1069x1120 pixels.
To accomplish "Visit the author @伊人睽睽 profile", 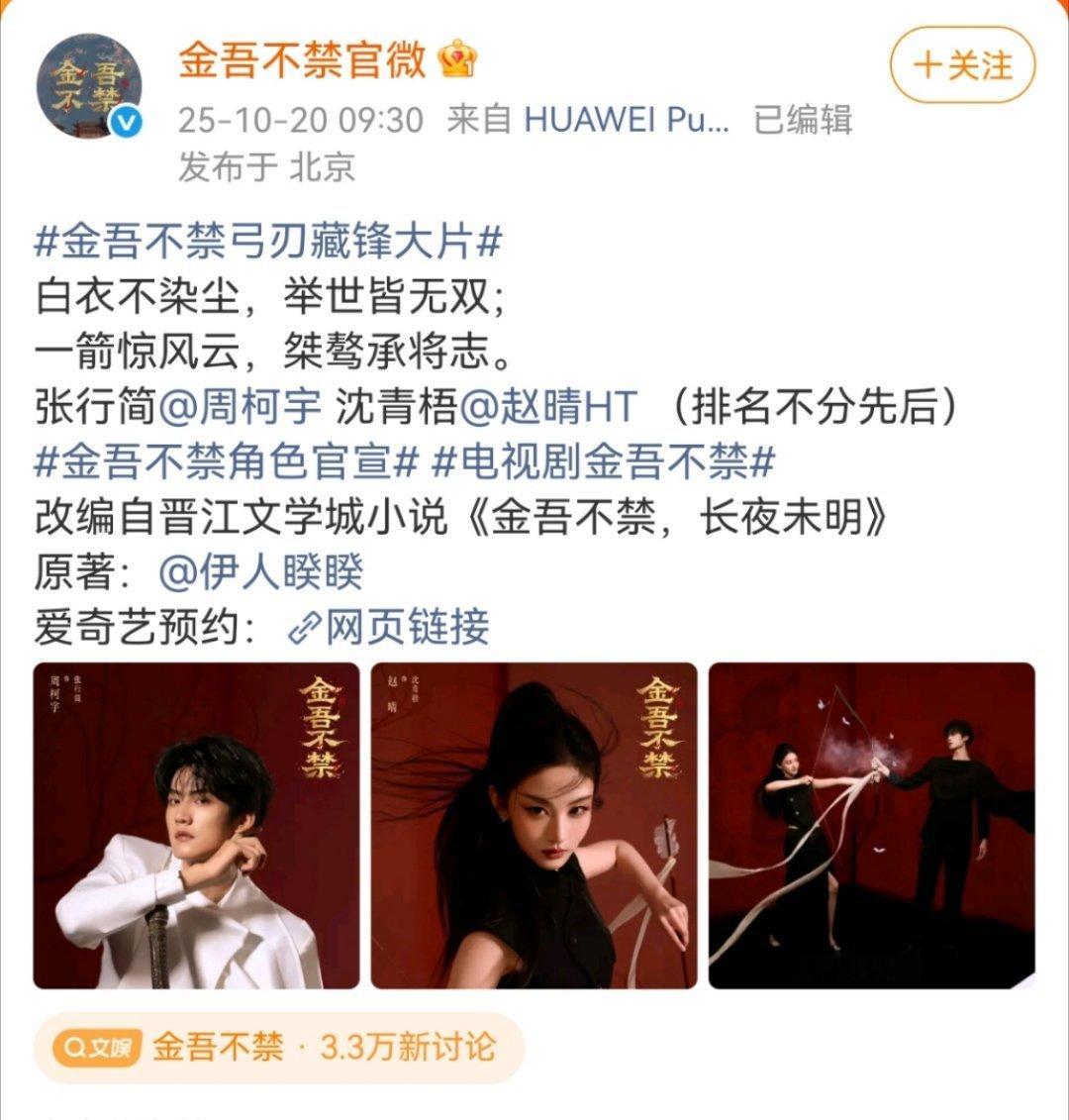I will point(260,571).
